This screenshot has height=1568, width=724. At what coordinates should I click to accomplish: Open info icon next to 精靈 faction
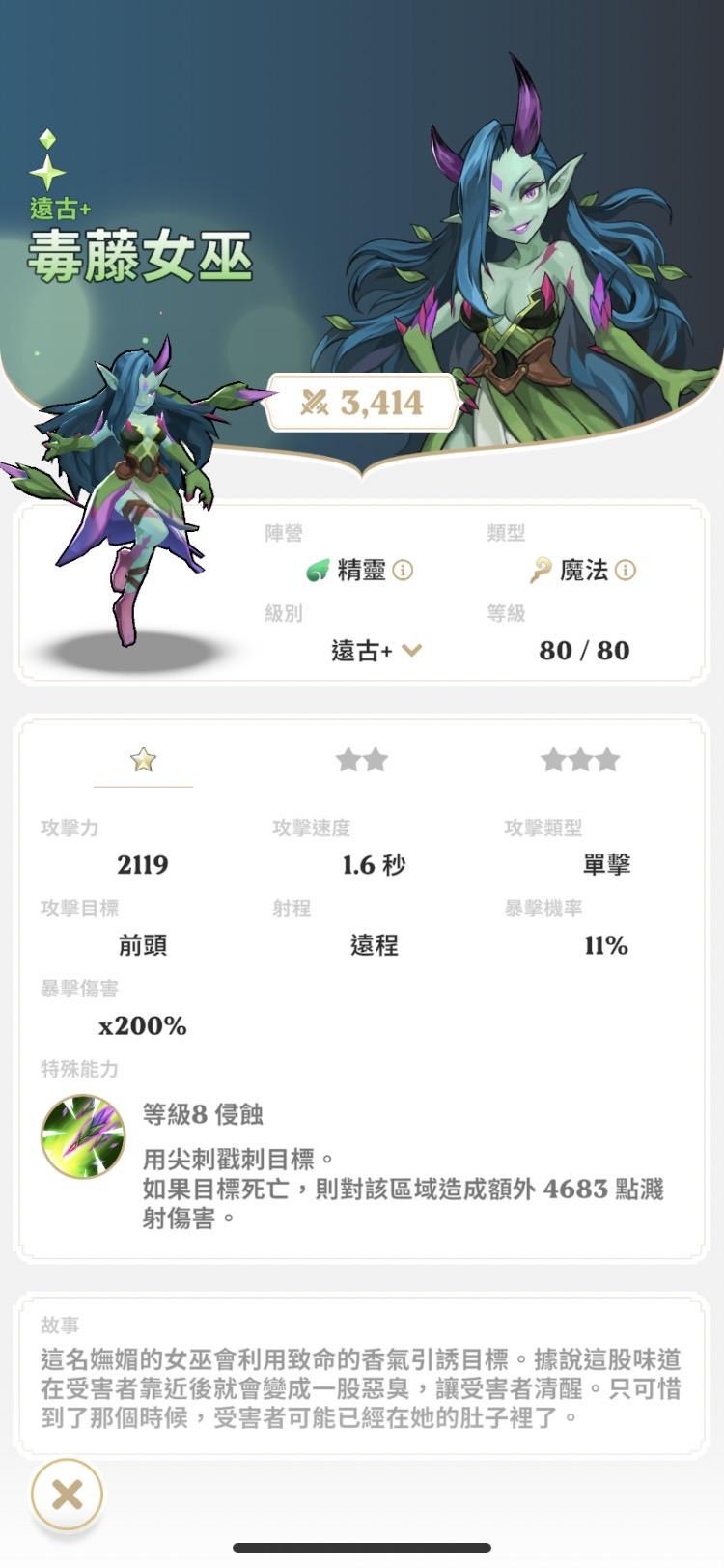click(x=403, y=571)
